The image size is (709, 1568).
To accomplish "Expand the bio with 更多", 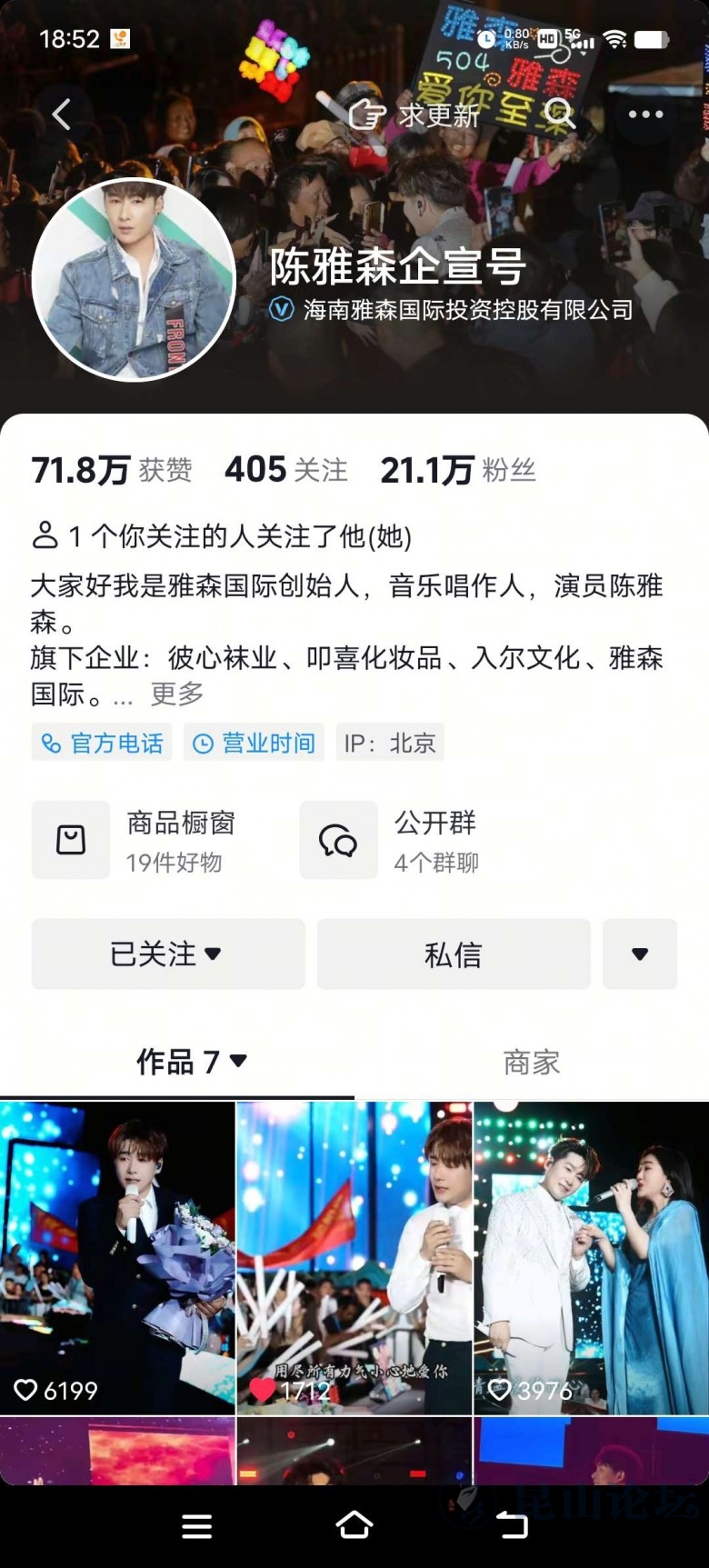I will tap(177, 694).
